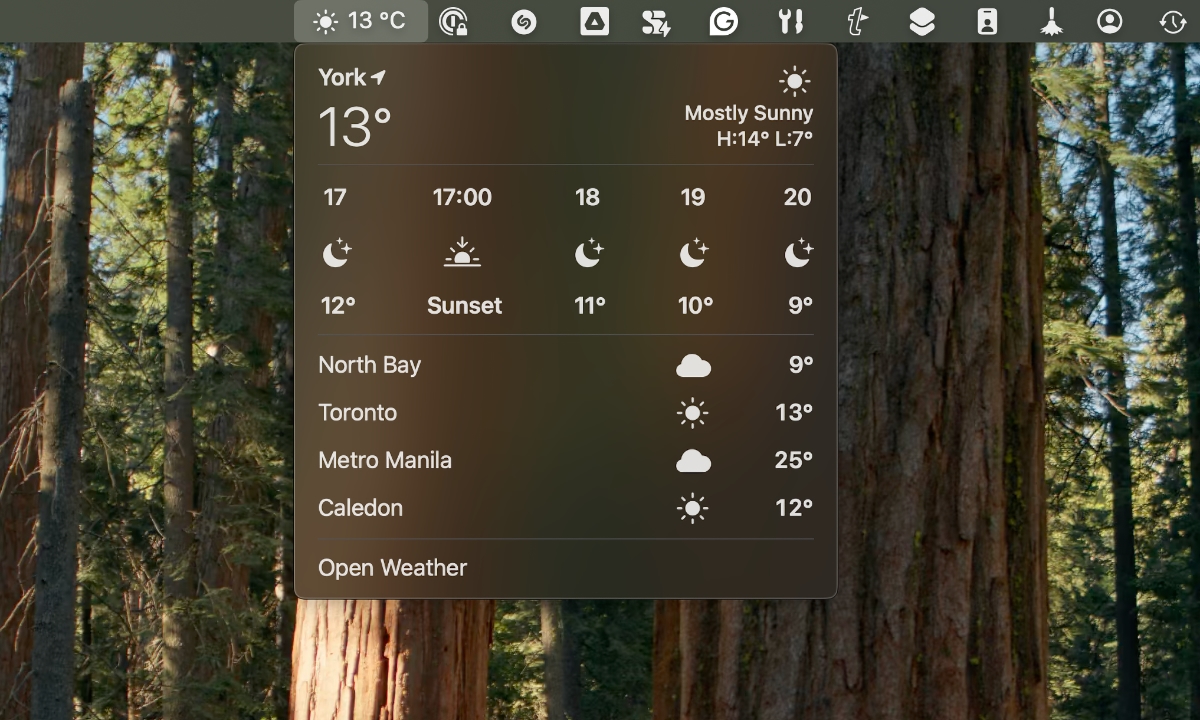
Task: View Metro Manila forecast
Action: pyautogui.click(x=565, y=460)
